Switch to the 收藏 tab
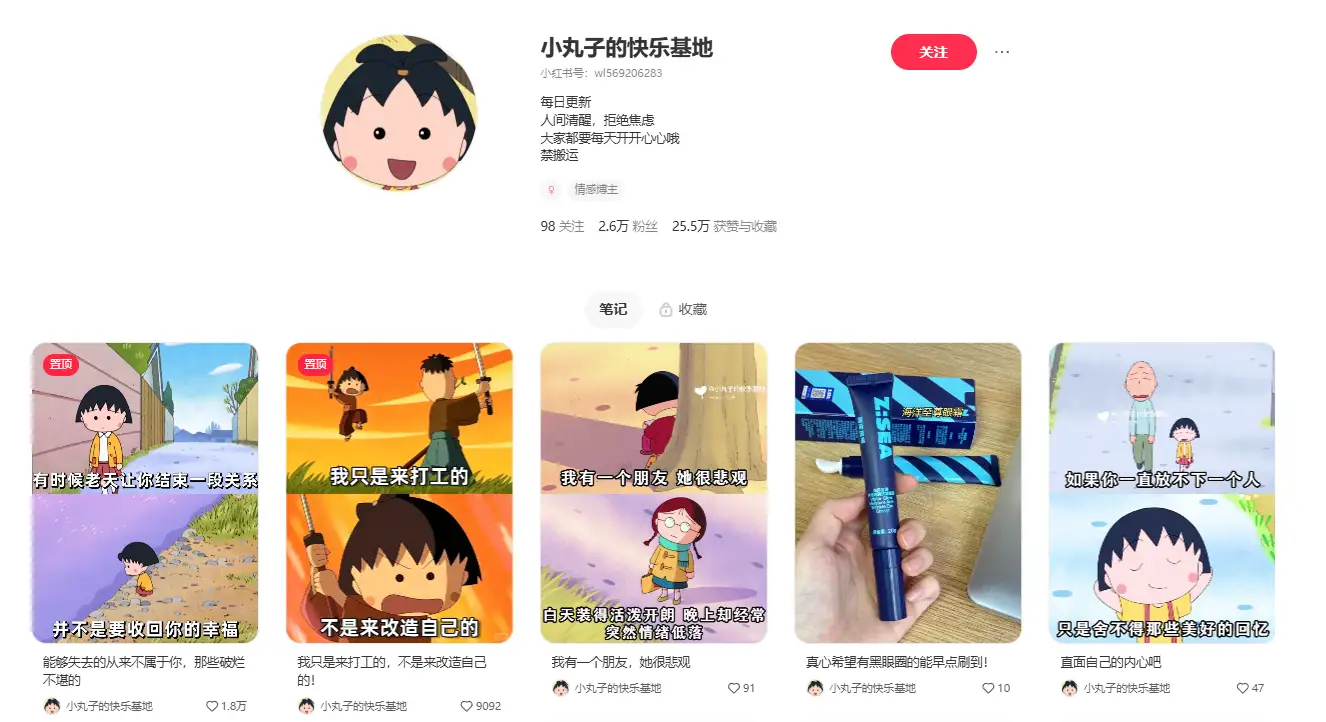The width and height of the screenshot is (1326, 722). (683, 309)
